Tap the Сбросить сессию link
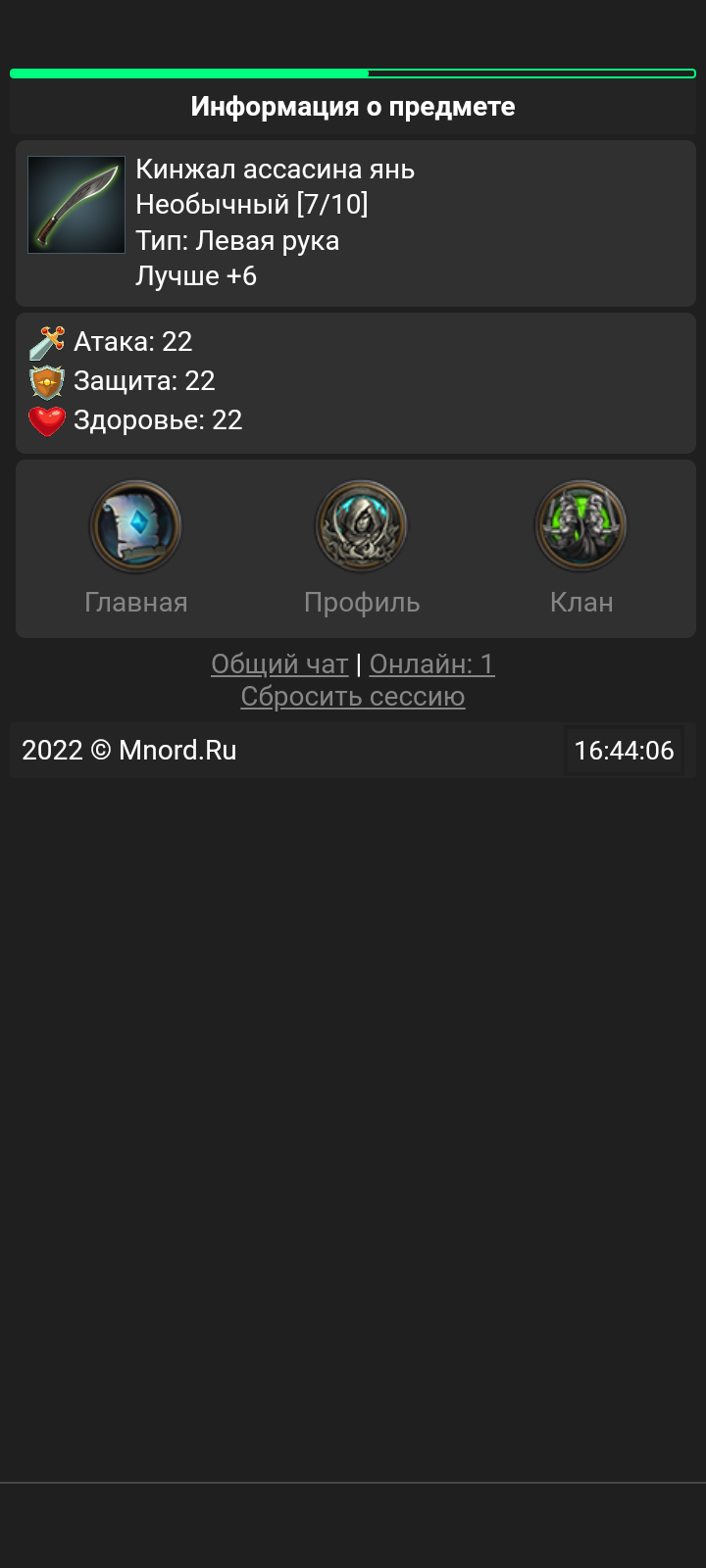Viewport: 706px width, 1568px height. 353,697
